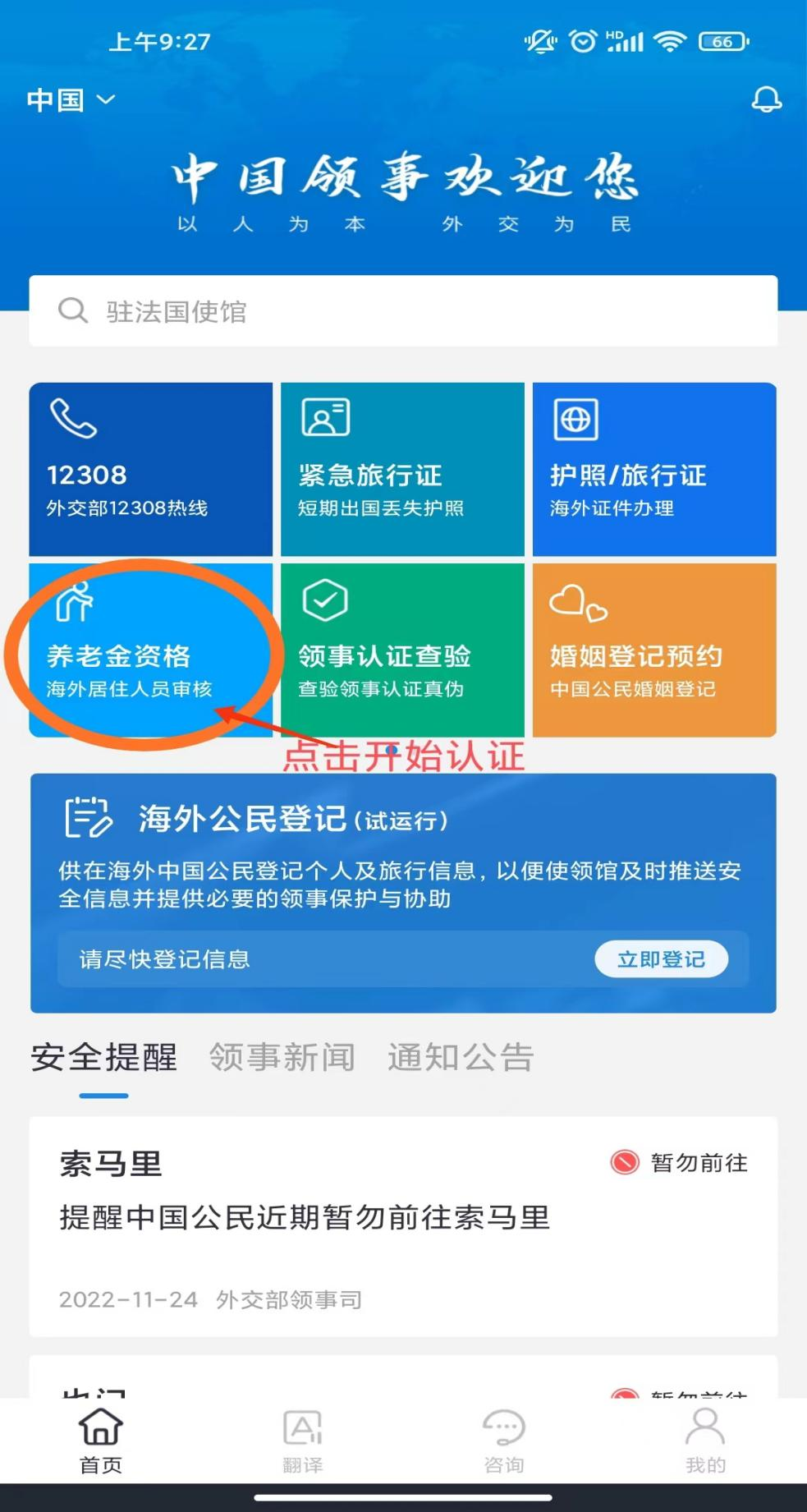The height and width of the screenshot is (1512, 807).
Task: Tap the 立即登记 button
Action: click(x=661, y=959)
